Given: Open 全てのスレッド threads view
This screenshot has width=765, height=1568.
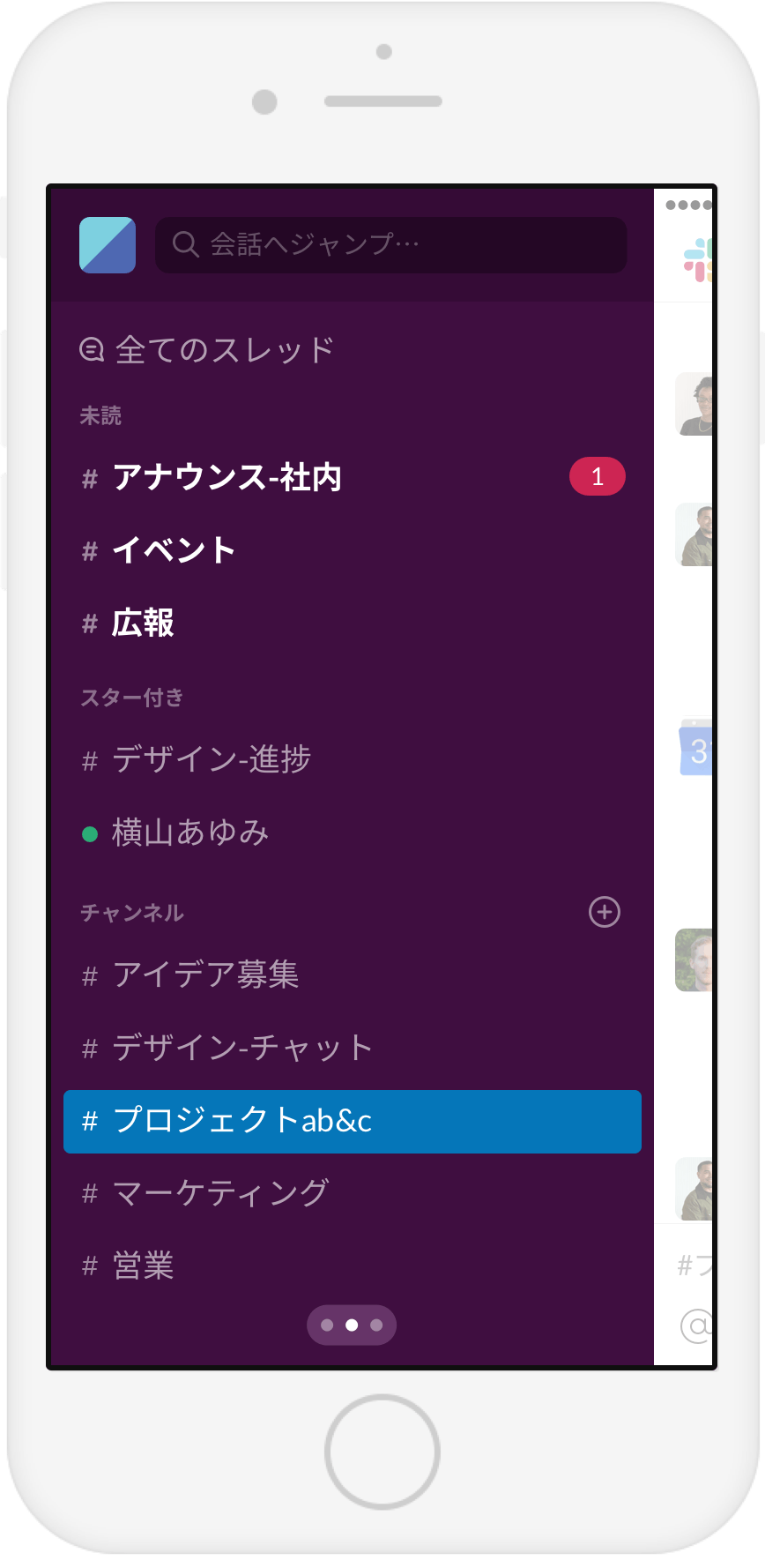Looking at the screenshot, I should 207,350.
